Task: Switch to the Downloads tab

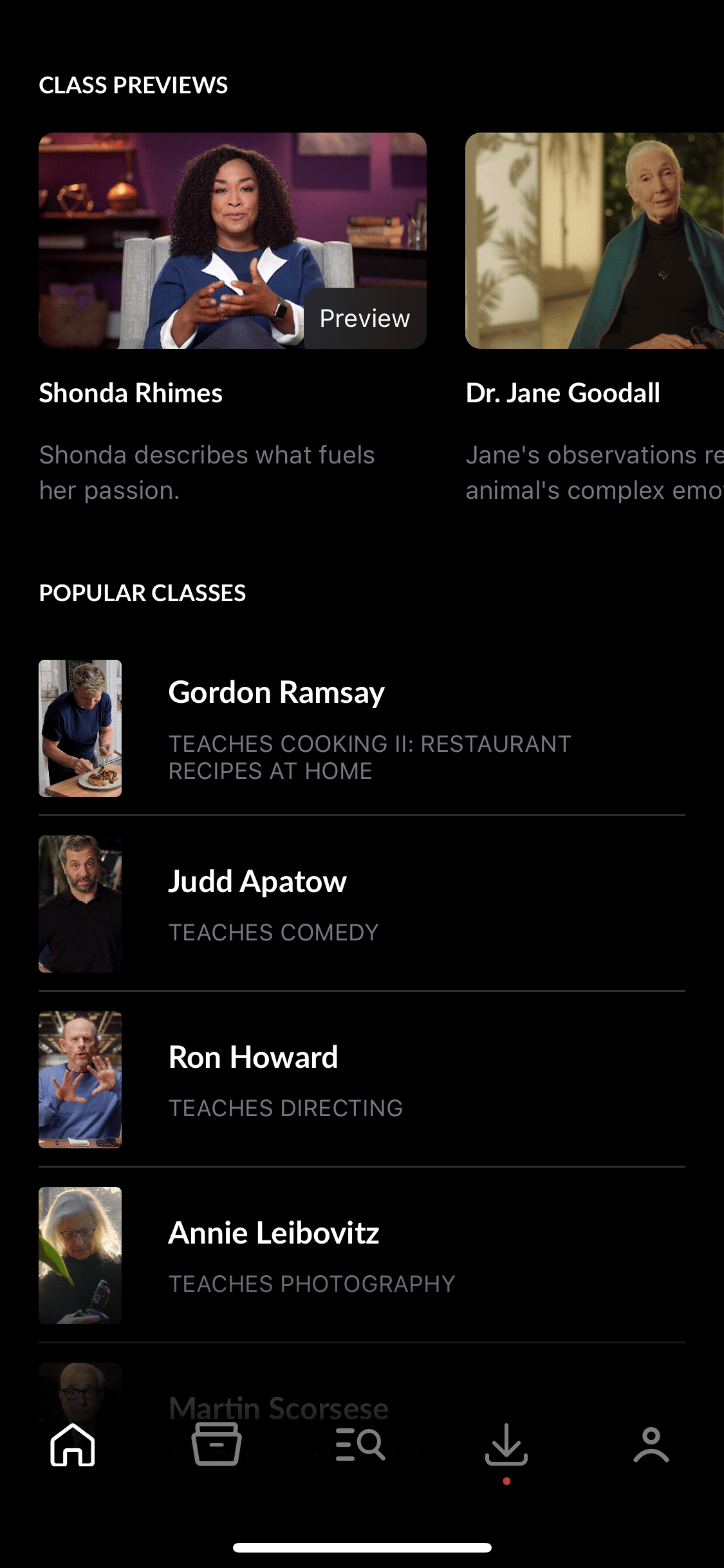Action: point(506,1446)
